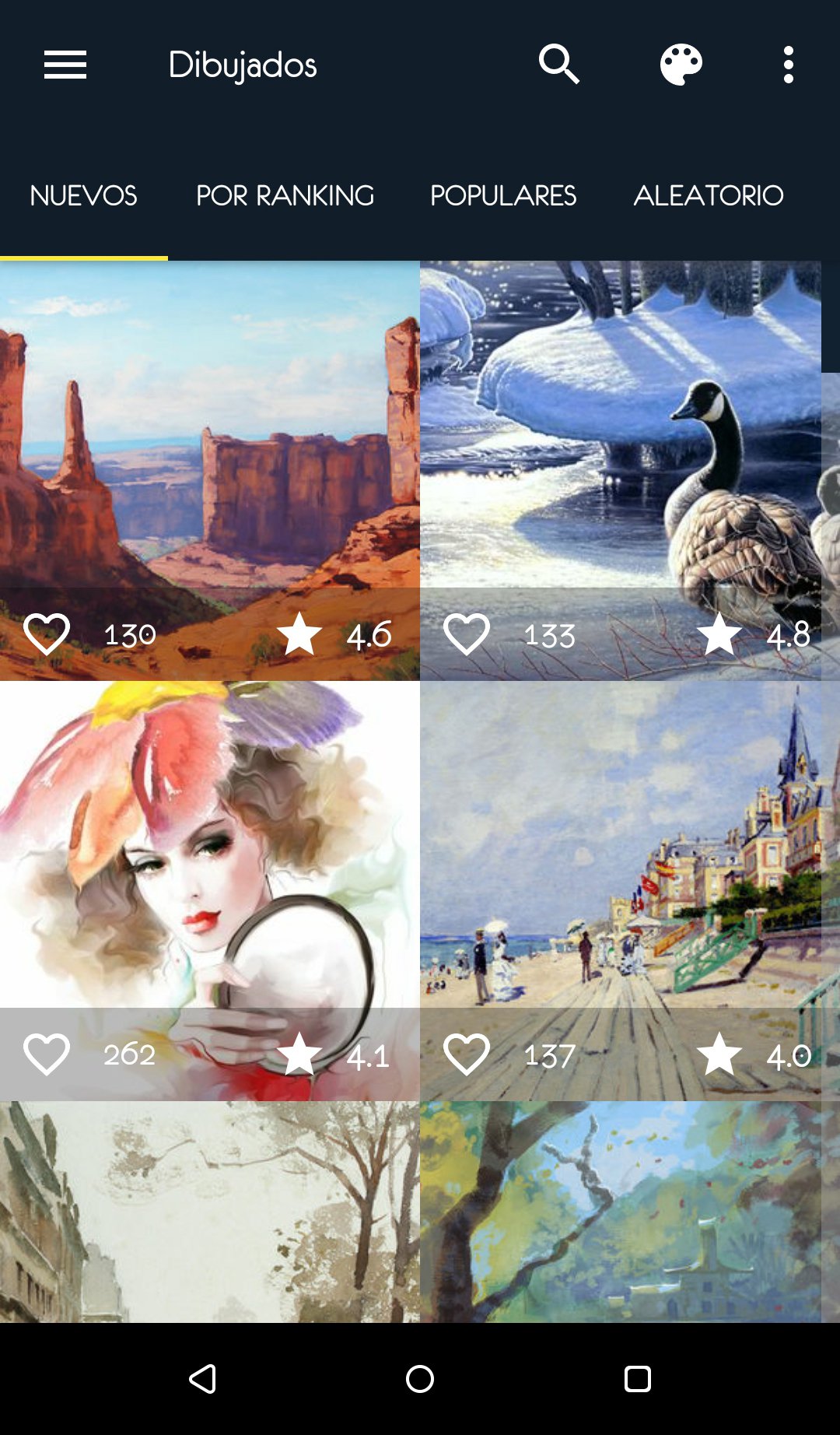840x1435 pixels.
Task: Select the NUEVOS tab
Action: point(84,195)
